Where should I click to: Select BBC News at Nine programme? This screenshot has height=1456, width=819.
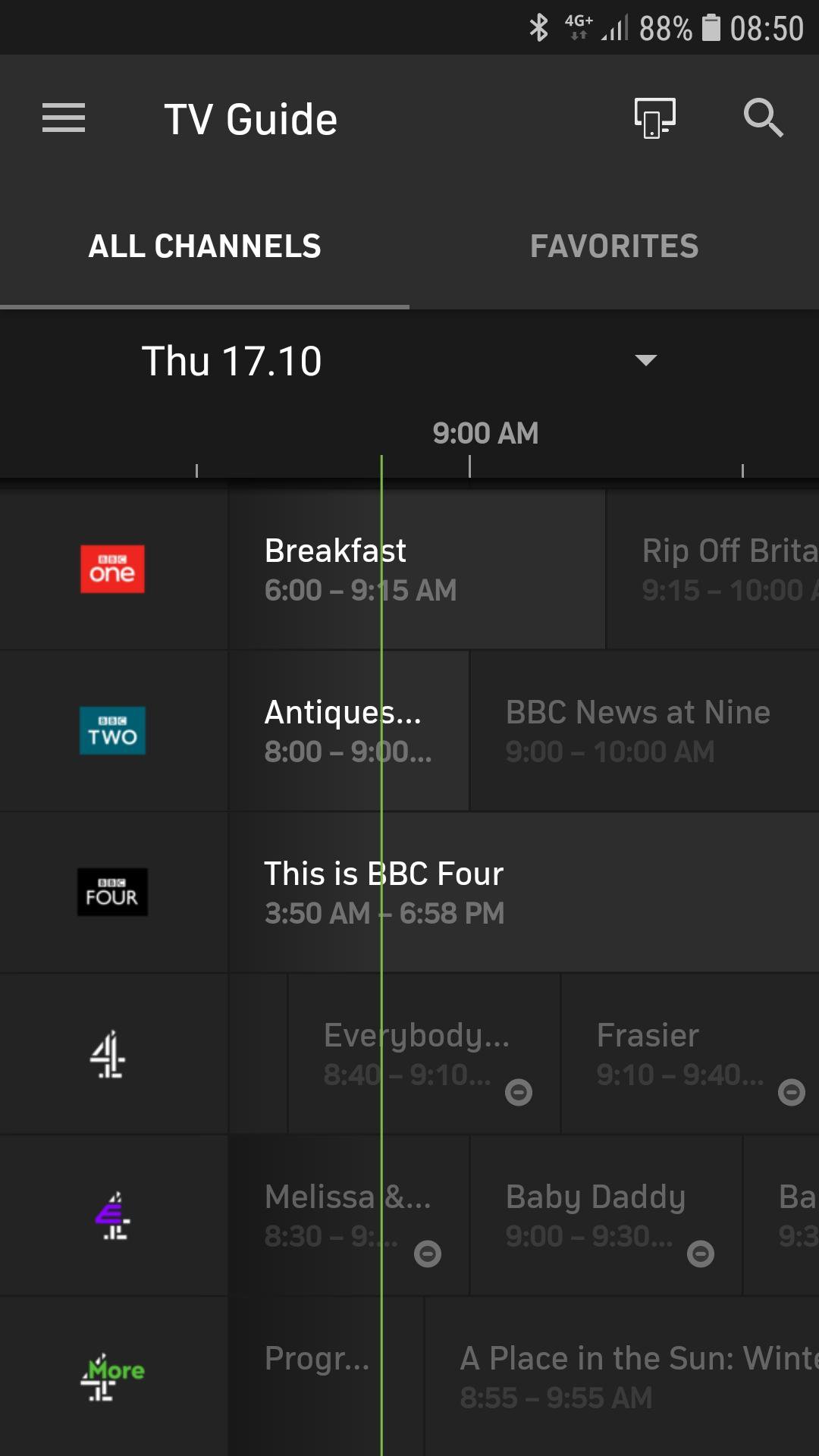point(645,731)
